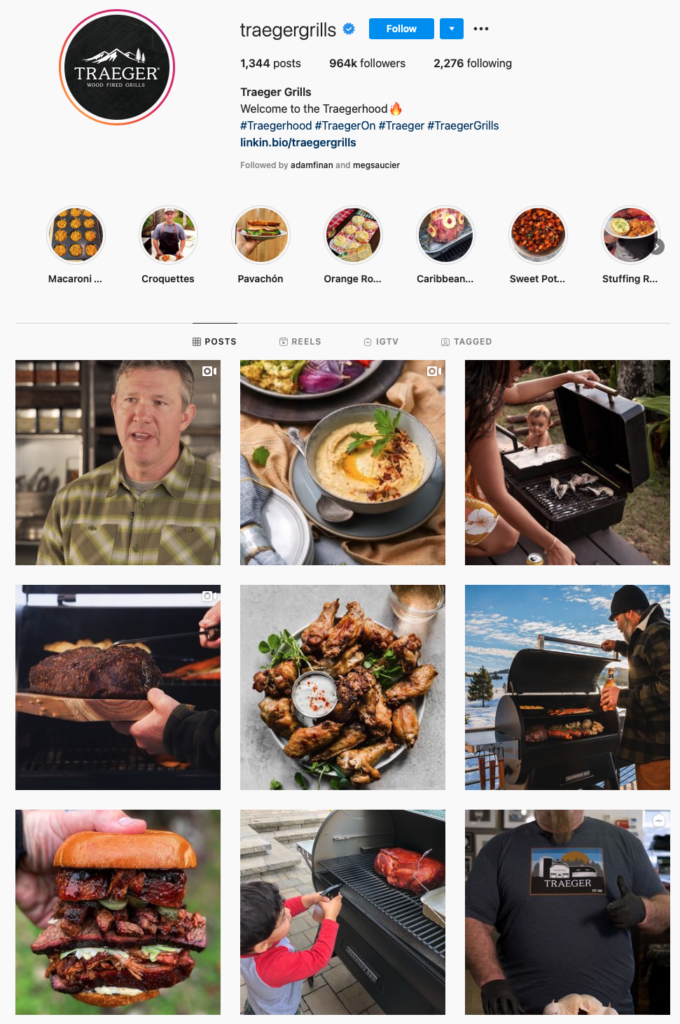Screen dimensions: 680x1024
Task: Show more highlights with the arrow
Action: tap(657, 246)
